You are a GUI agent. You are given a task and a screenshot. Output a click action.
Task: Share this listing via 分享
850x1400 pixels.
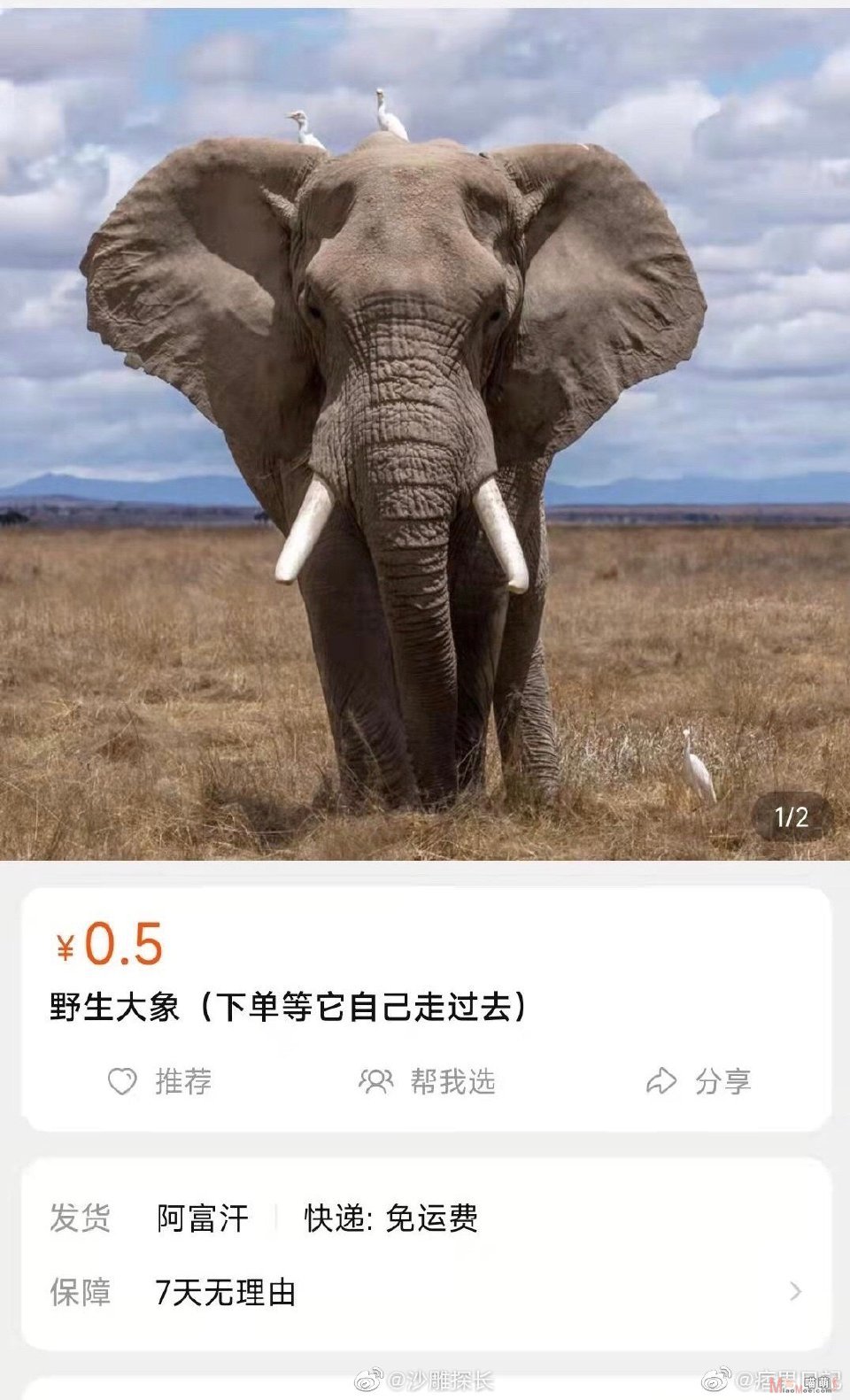699,1081
